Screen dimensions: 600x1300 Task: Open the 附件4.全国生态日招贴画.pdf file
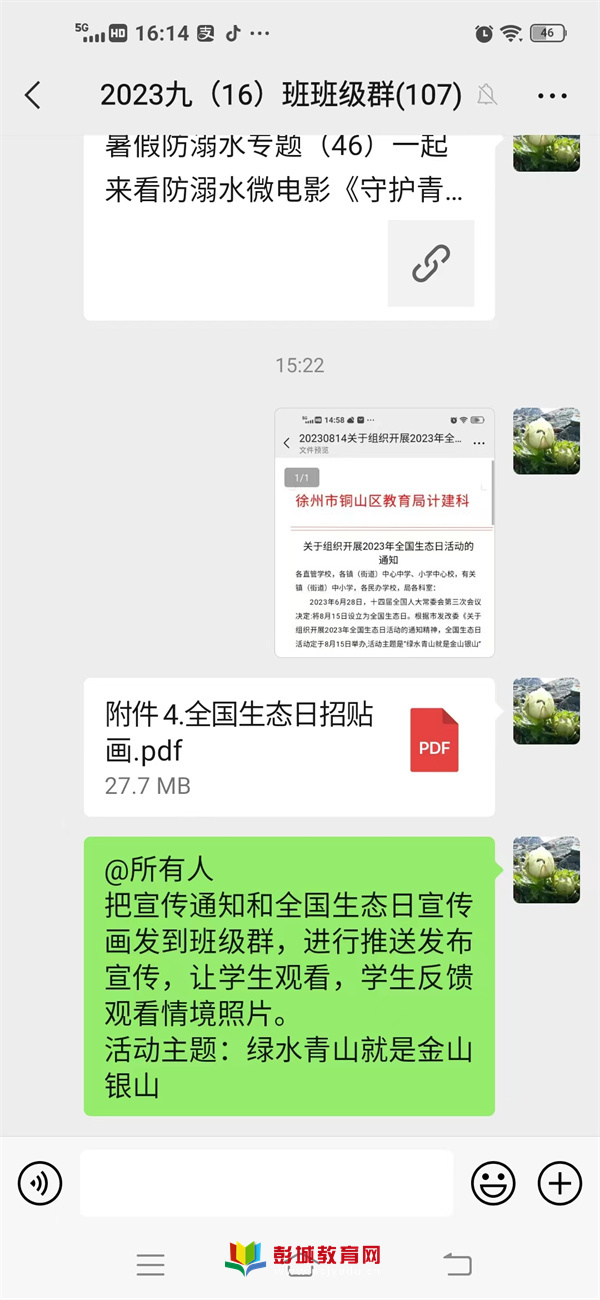(x=289, y=746)
